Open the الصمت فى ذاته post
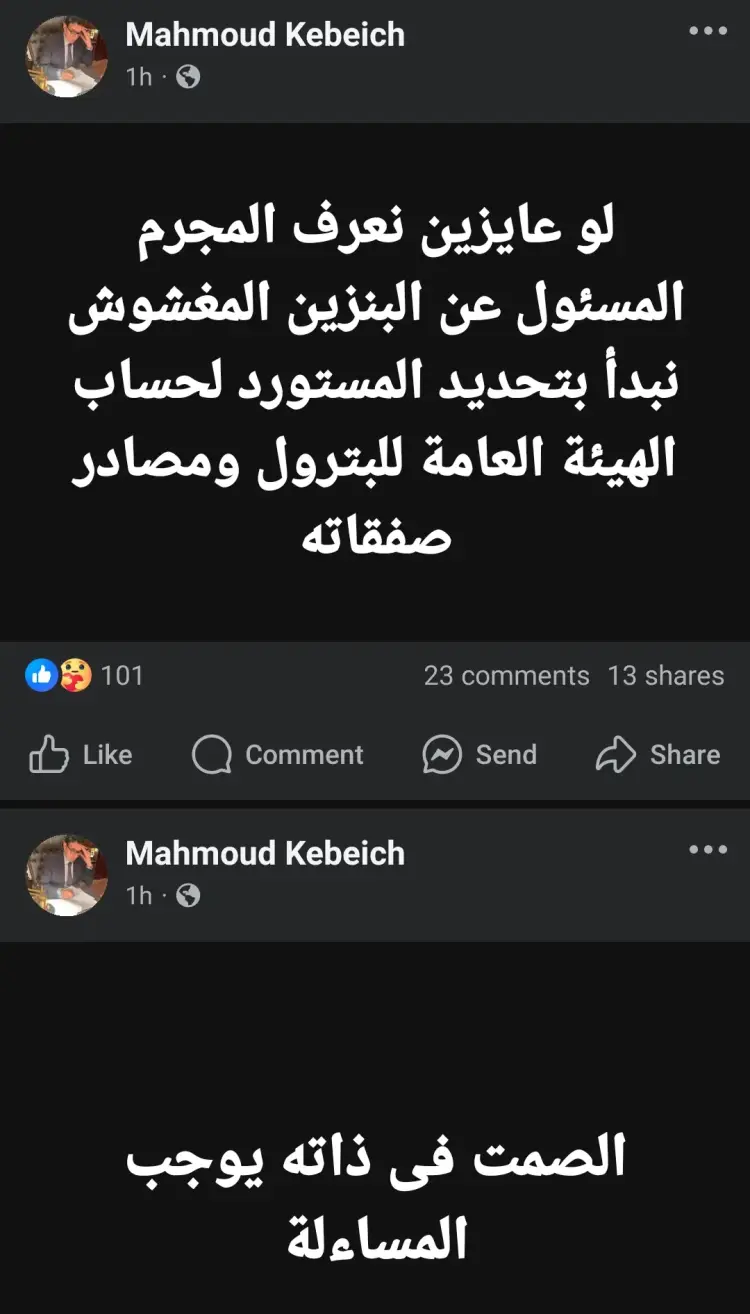750x1314 pixels. [x=375, y=1127]
